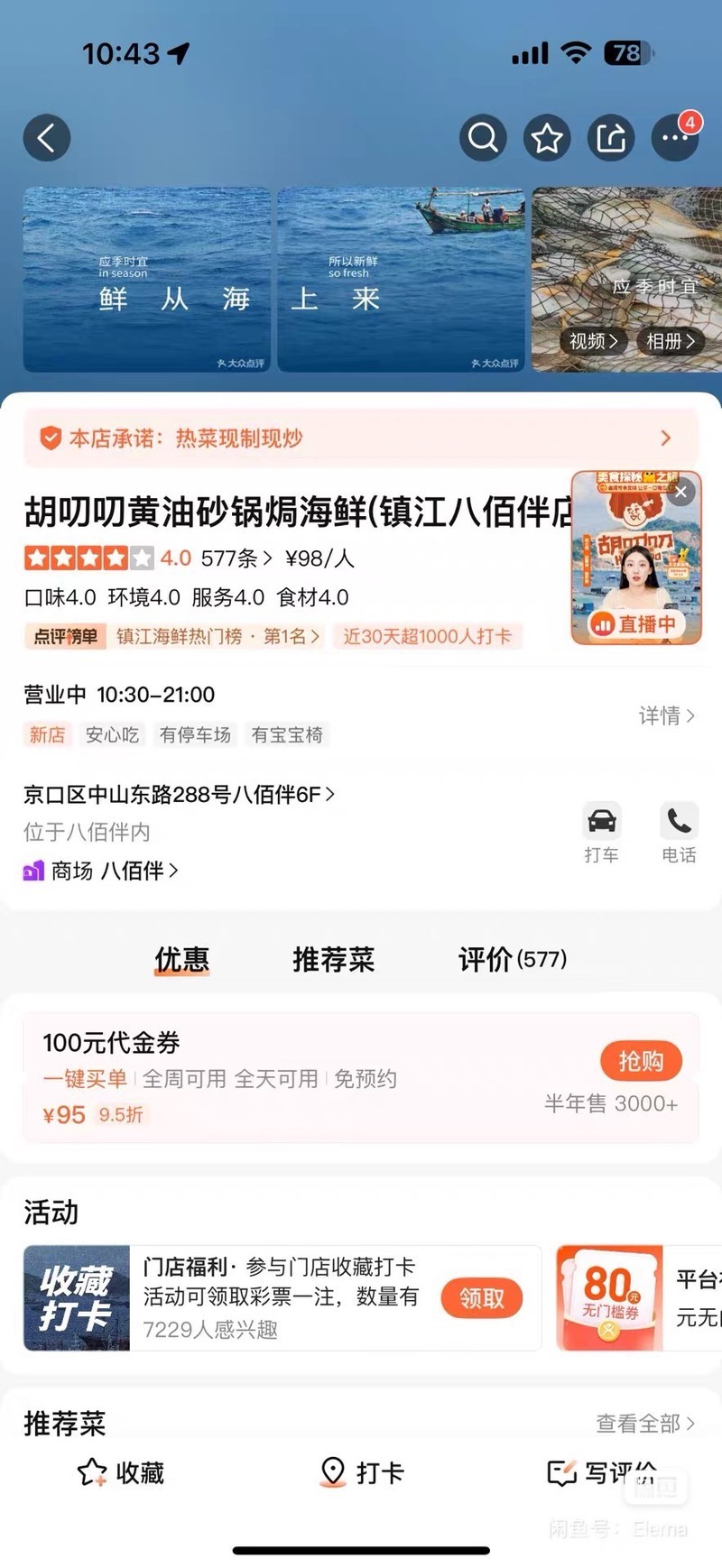Share this restaurant page
722x1568 pixels.
(611, 138)
